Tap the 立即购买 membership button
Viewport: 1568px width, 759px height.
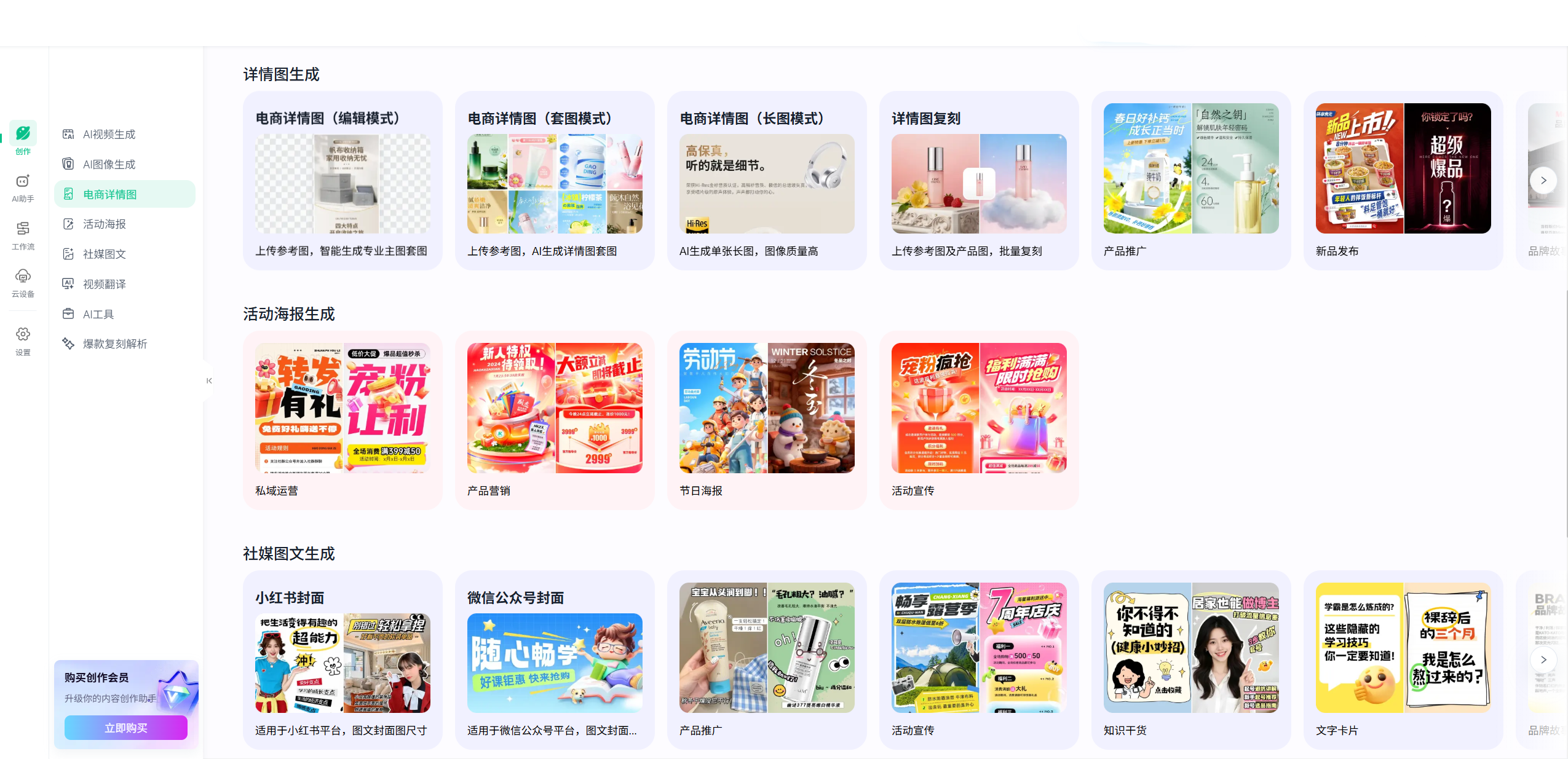click(x=126, y=728)
